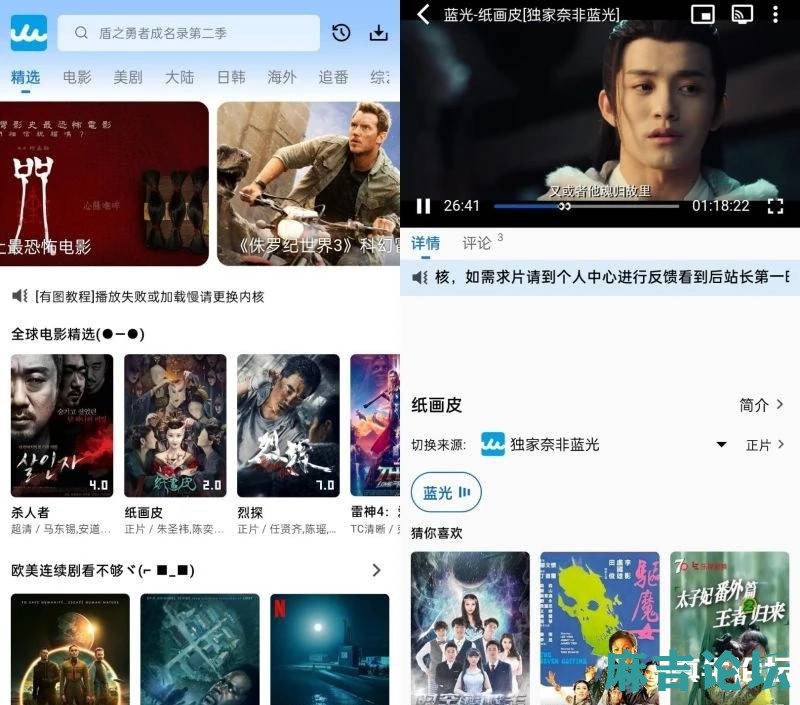Switch to the 电影 tab
Viewport: 800px width, 705px height.
tap(77, 77)
